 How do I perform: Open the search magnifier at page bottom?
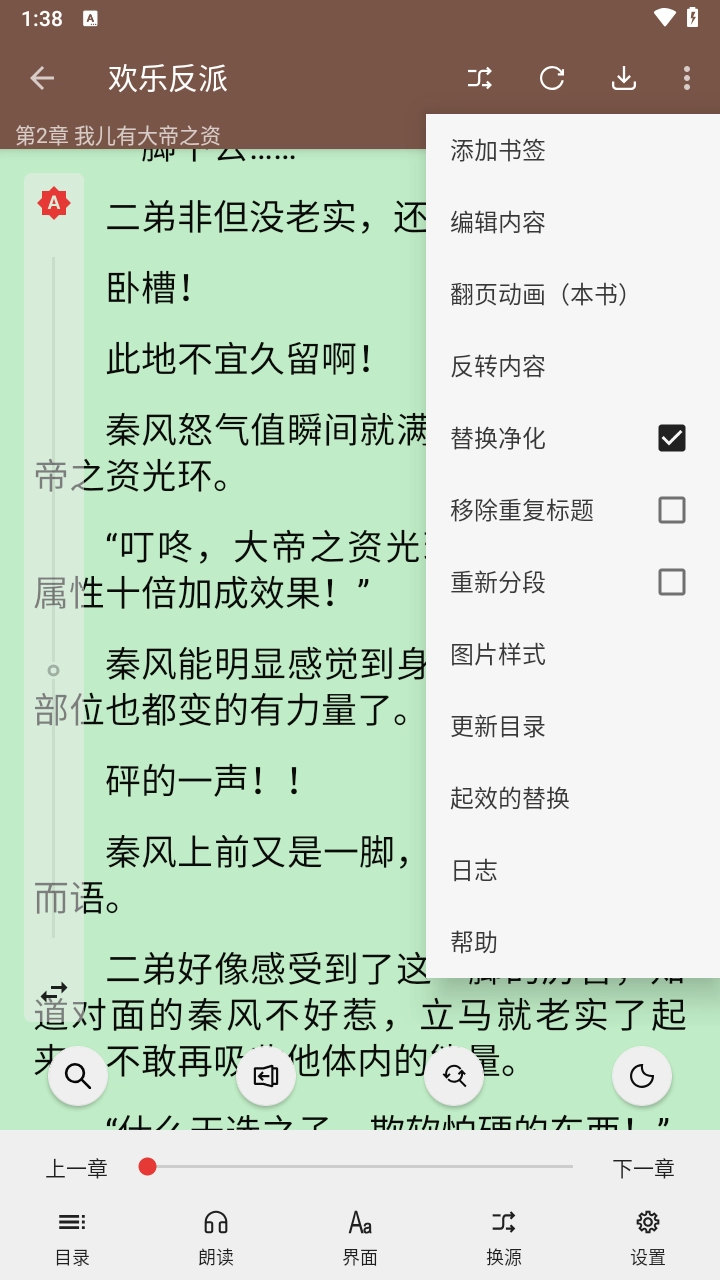(x=78, y=1077)
